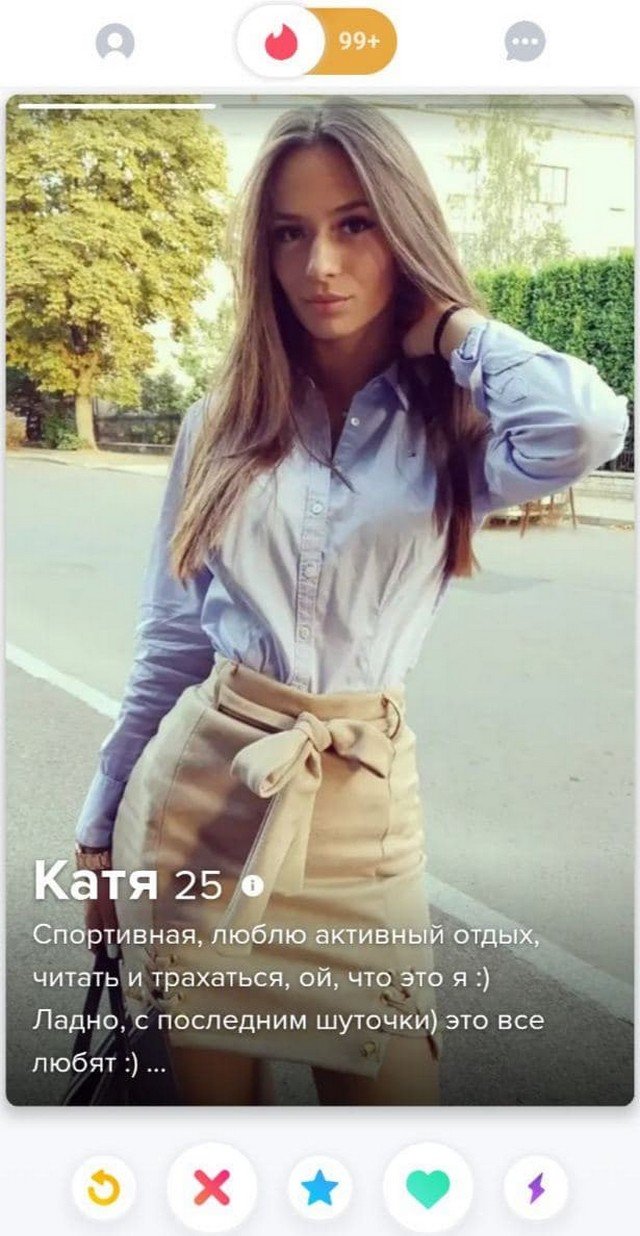Send a Super Like star
The width and height of the screenshot is (640, 1236).
coord(320,1187)
